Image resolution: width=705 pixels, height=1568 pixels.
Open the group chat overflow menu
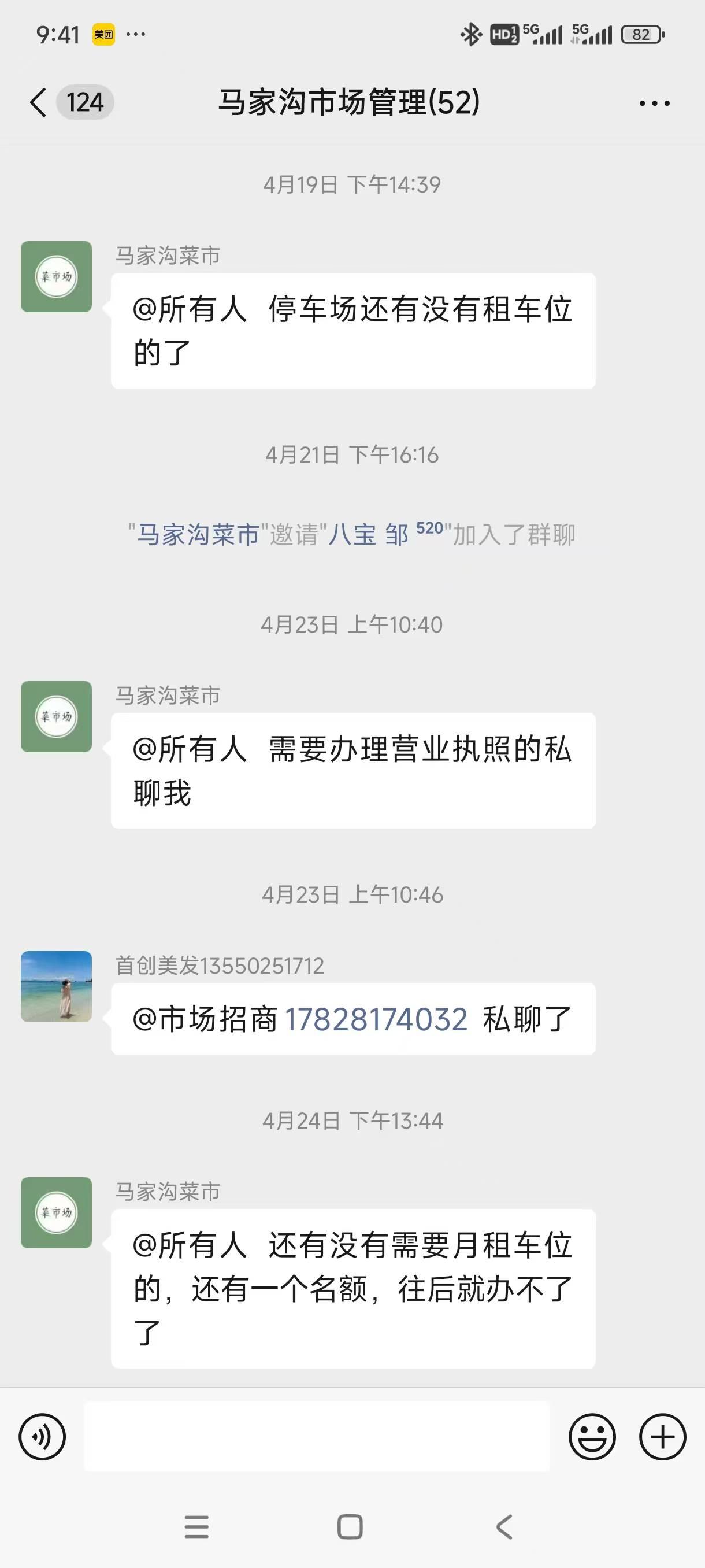coord(655,103)
